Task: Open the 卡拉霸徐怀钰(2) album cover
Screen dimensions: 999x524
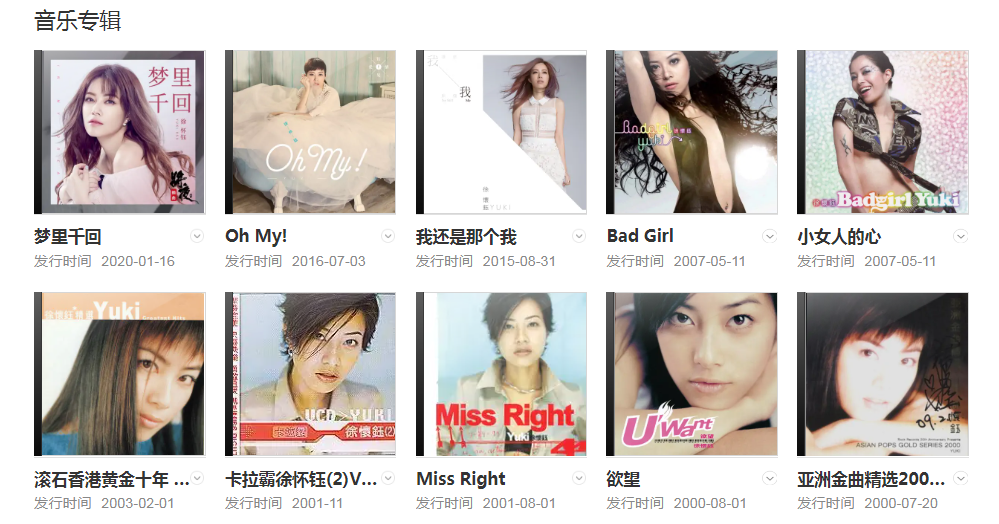Action: 311,375
